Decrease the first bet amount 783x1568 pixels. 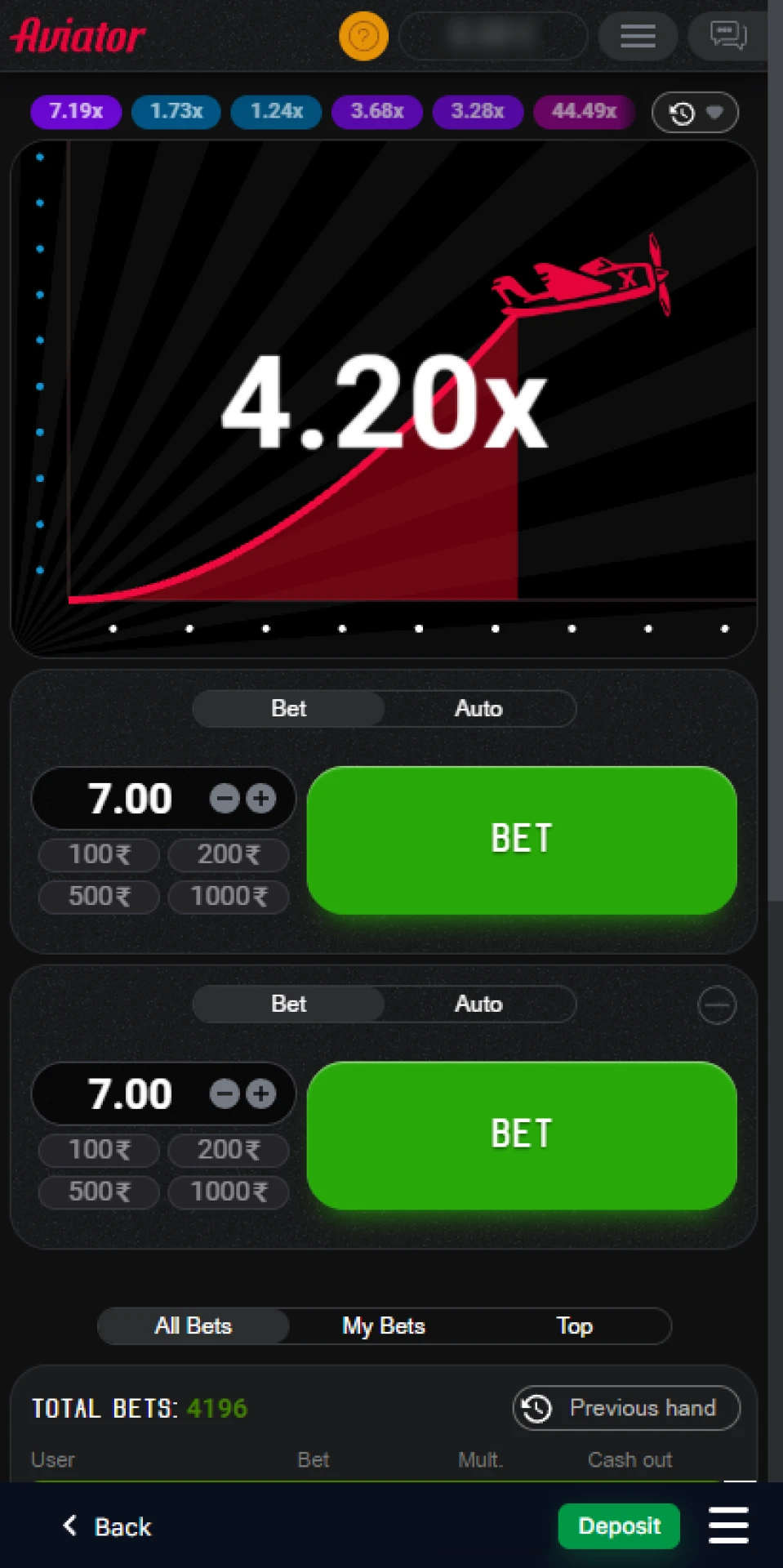(224, 798)
